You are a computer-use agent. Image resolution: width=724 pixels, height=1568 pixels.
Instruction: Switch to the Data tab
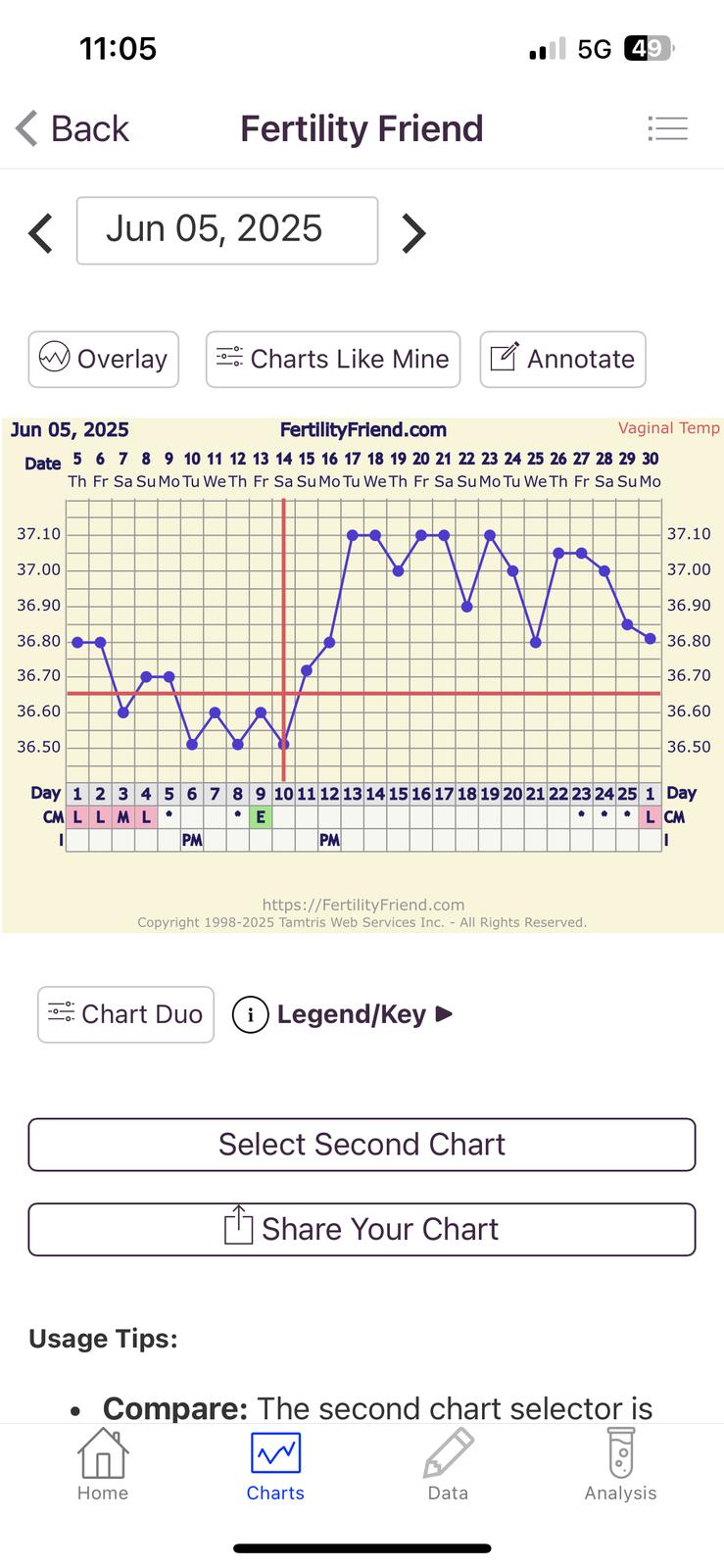click(x=448, y=1465)
